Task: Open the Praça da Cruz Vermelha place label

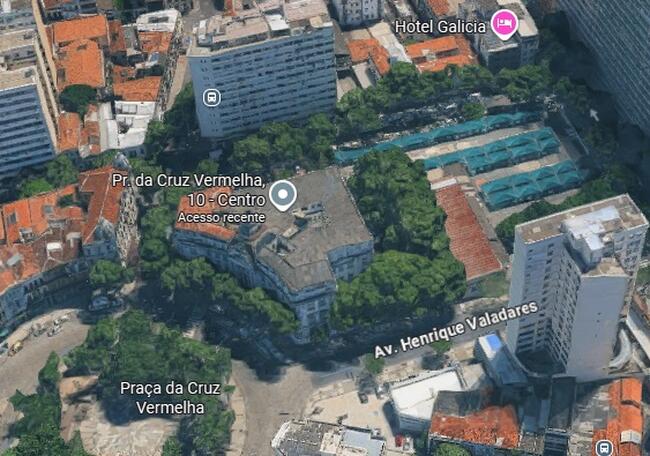Action: click(x=170, y=398)
